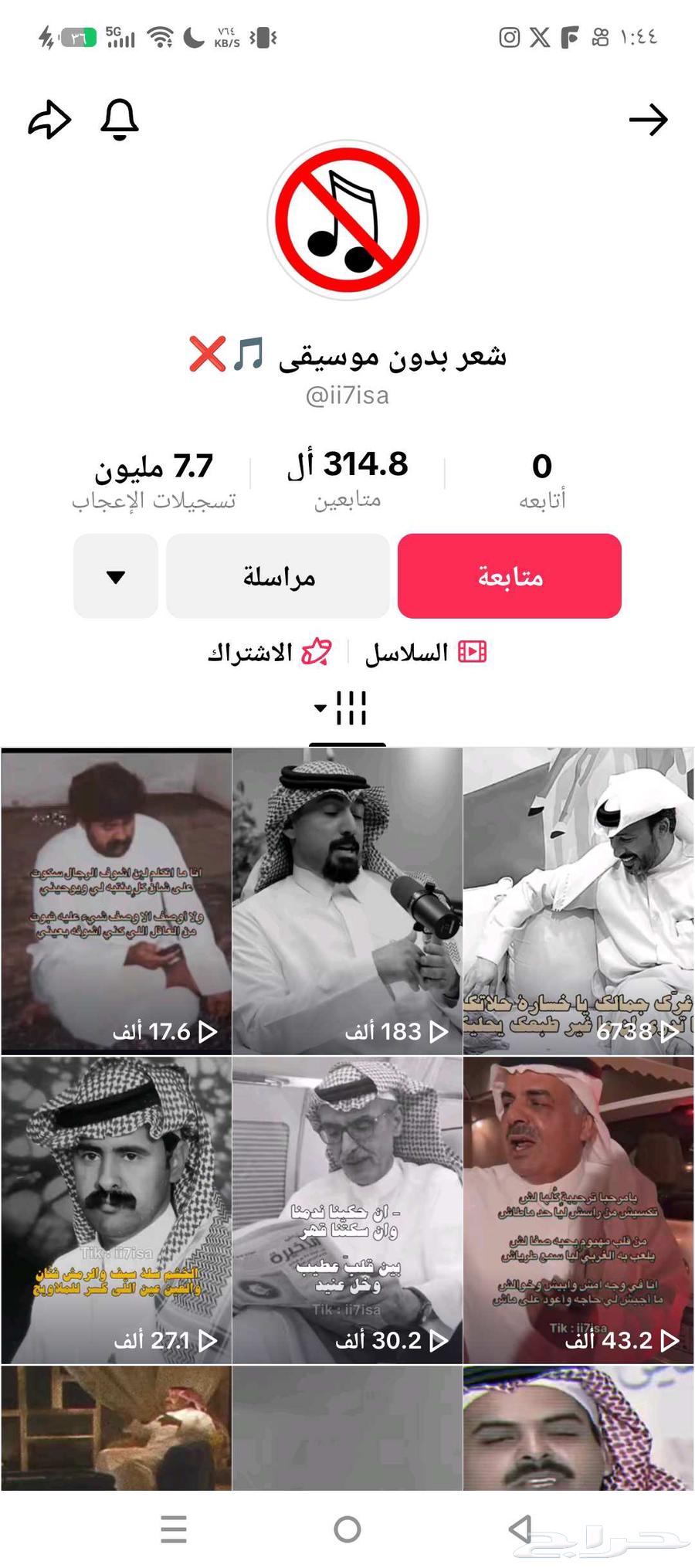Tap the share profile arrow at top left

click(49, 120)
